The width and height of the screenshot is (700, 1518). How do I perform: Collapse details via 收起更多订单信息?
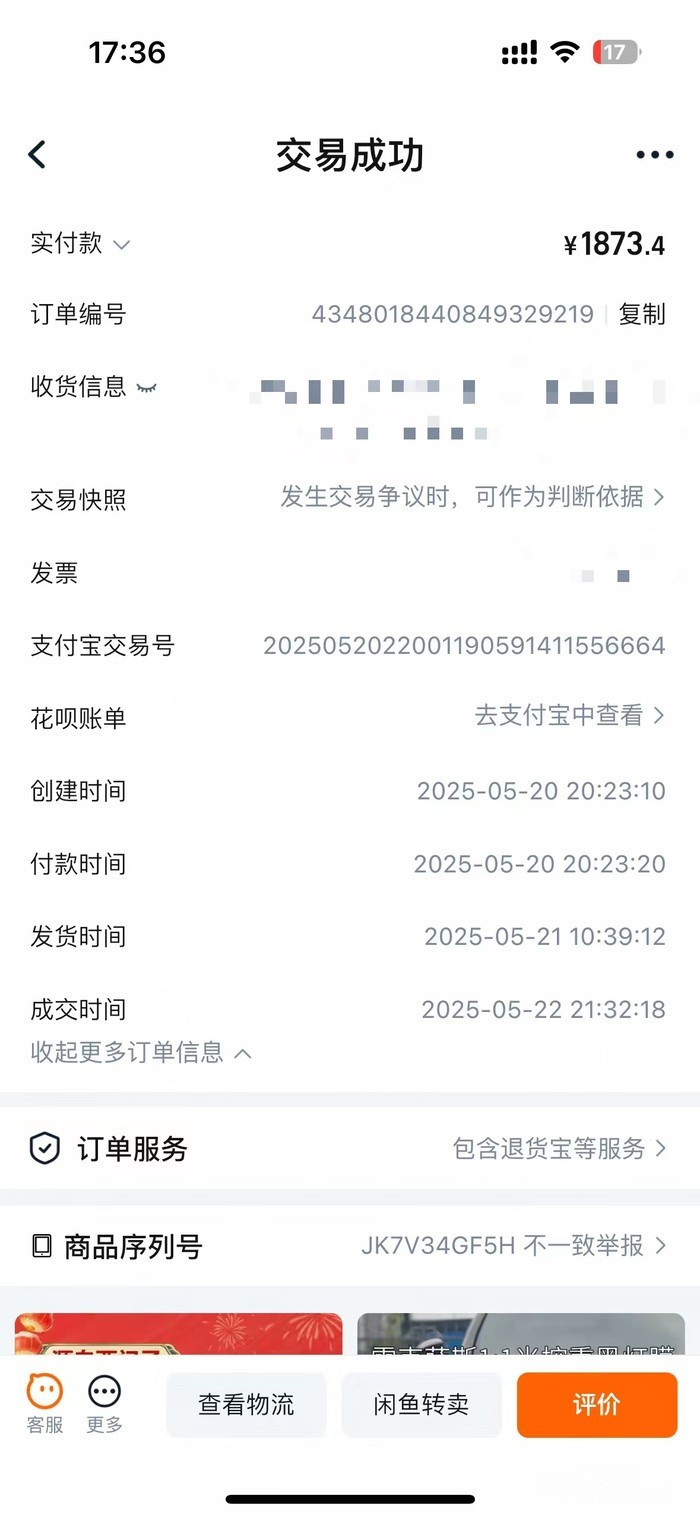tap(140, 1052)
